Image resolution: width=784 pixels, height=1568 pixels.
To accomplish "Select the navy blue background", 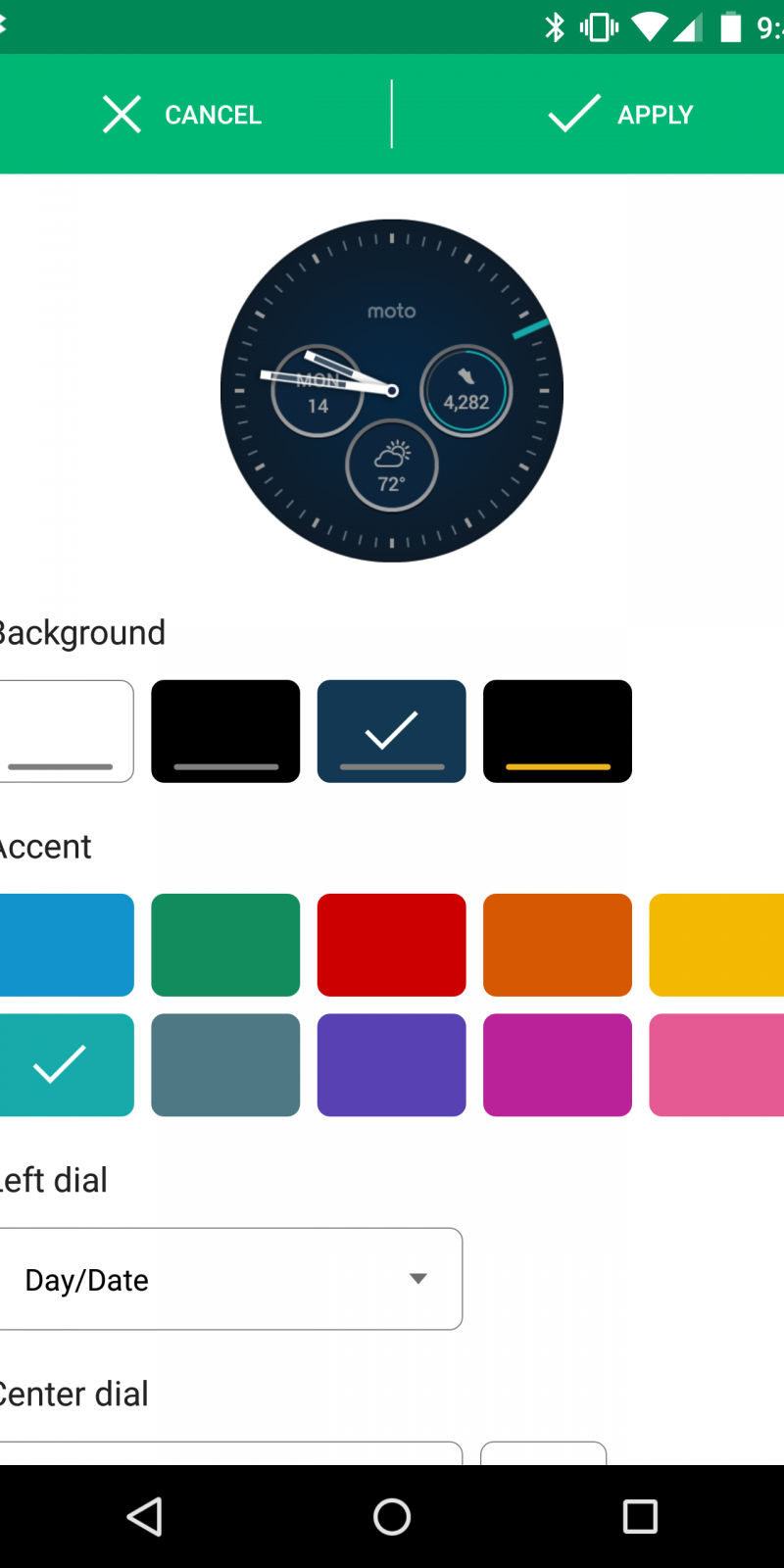I will pyautogui.click(x=391, y=731).
